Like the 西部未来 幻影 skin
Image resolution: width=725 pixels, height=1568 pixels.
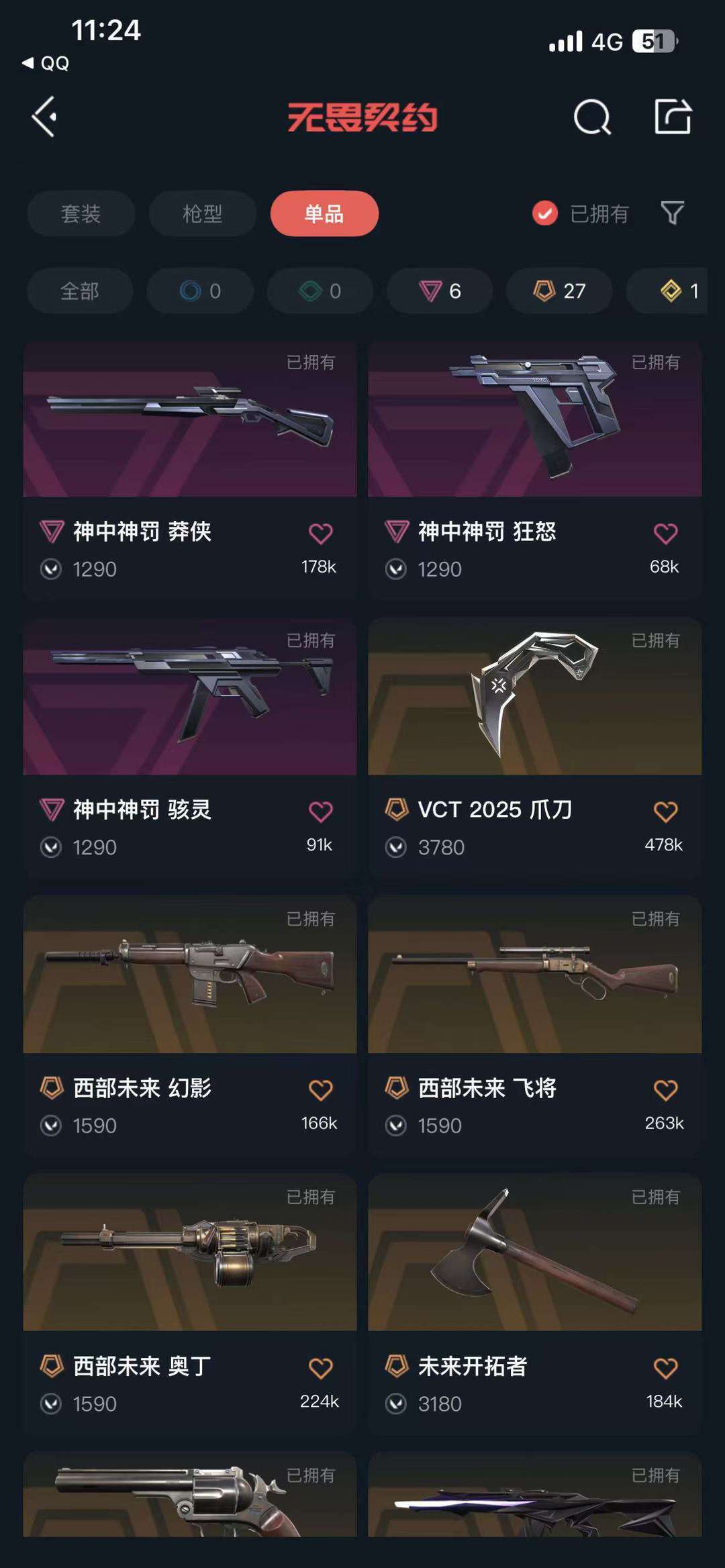coord(320,1091)
